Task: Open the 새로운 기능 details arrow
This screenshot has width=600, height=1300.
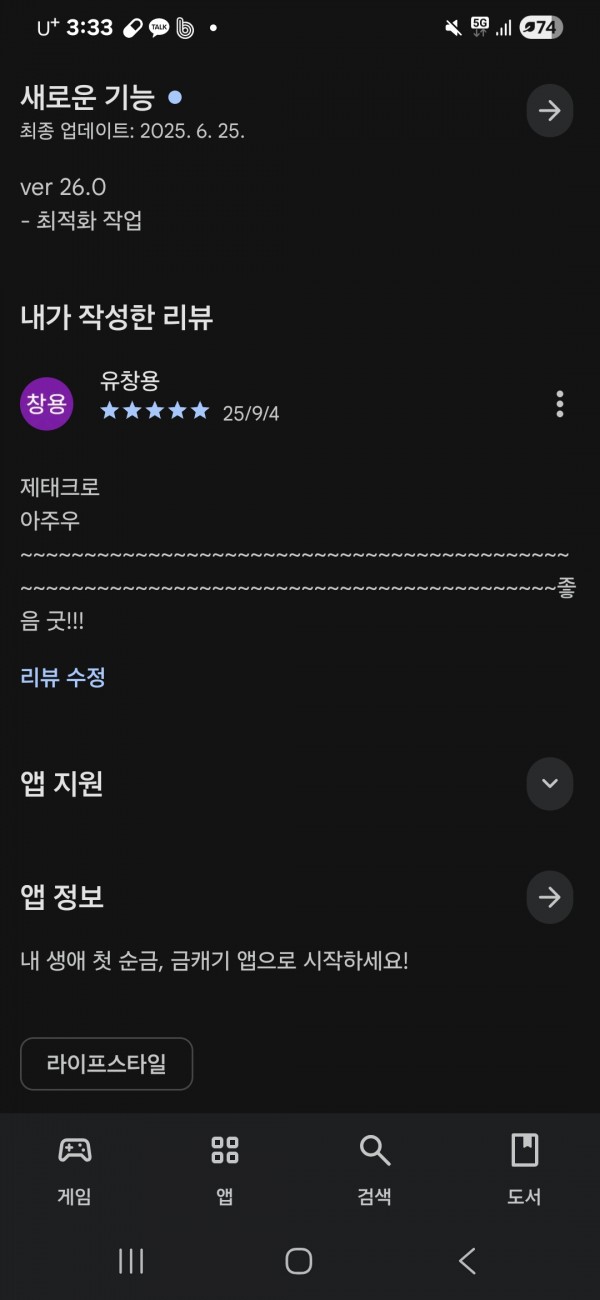Action: point(549,110)
